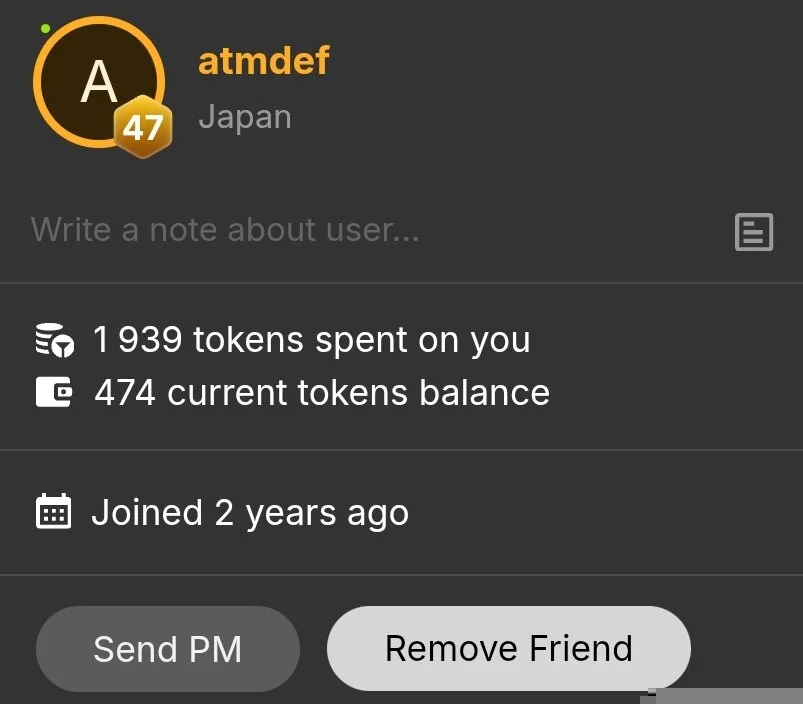The height and width of the screenshot is (704, 803).
Task: Tap atmdef's avatar with level badge
Action: tap(99, 83)
